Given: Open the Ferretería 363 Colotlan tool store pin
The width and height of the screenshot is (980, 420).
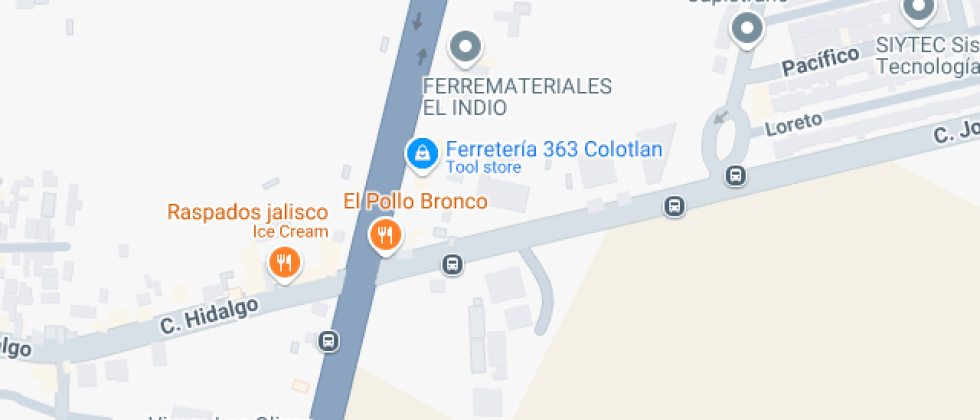Looking at the screenshot, I should pos(422,154).
